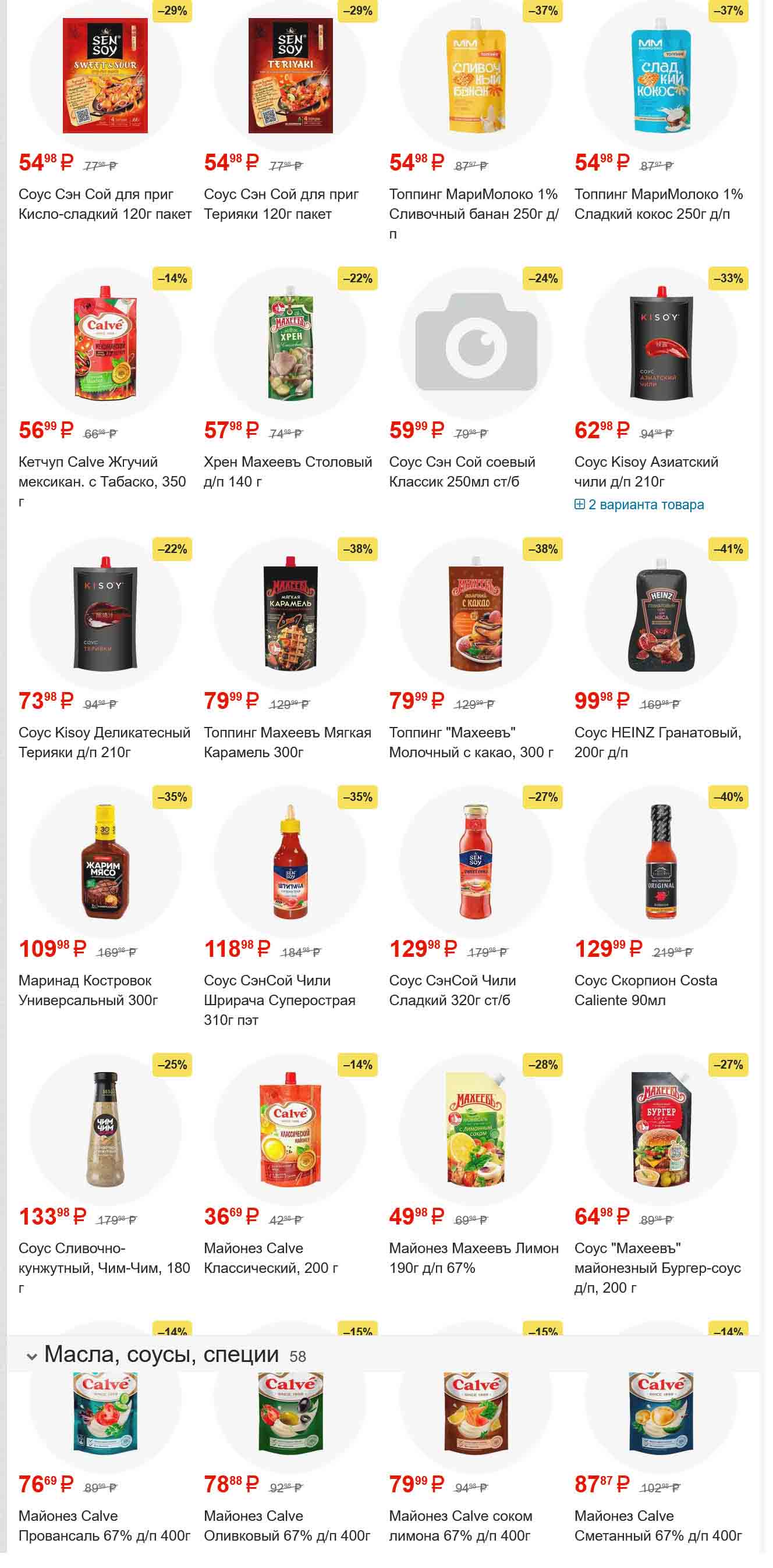
Task: Expand the 2 варианта товара link
Action: click(639, 505)
